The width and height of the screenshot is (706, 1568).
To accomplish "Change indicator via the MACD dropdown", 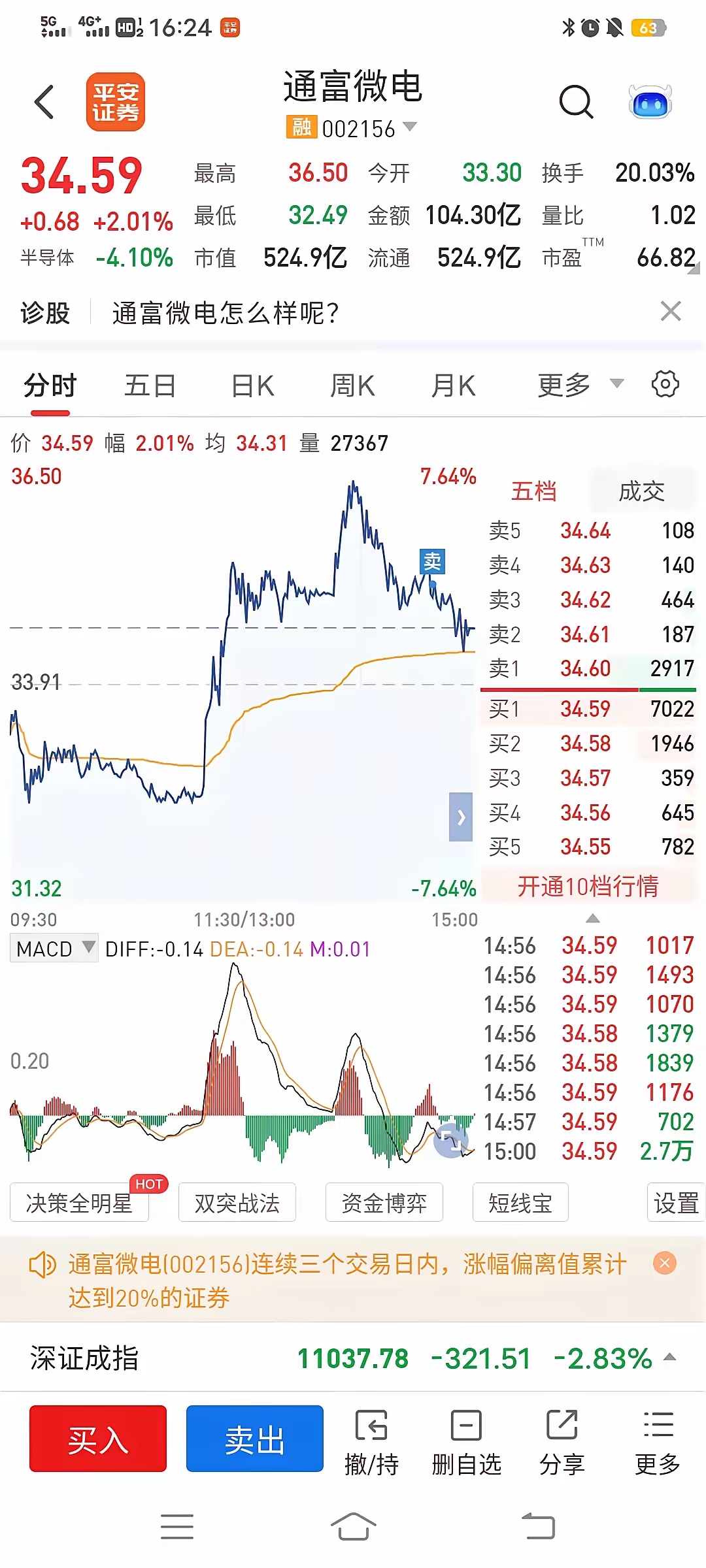I will [x=54, y=949].
